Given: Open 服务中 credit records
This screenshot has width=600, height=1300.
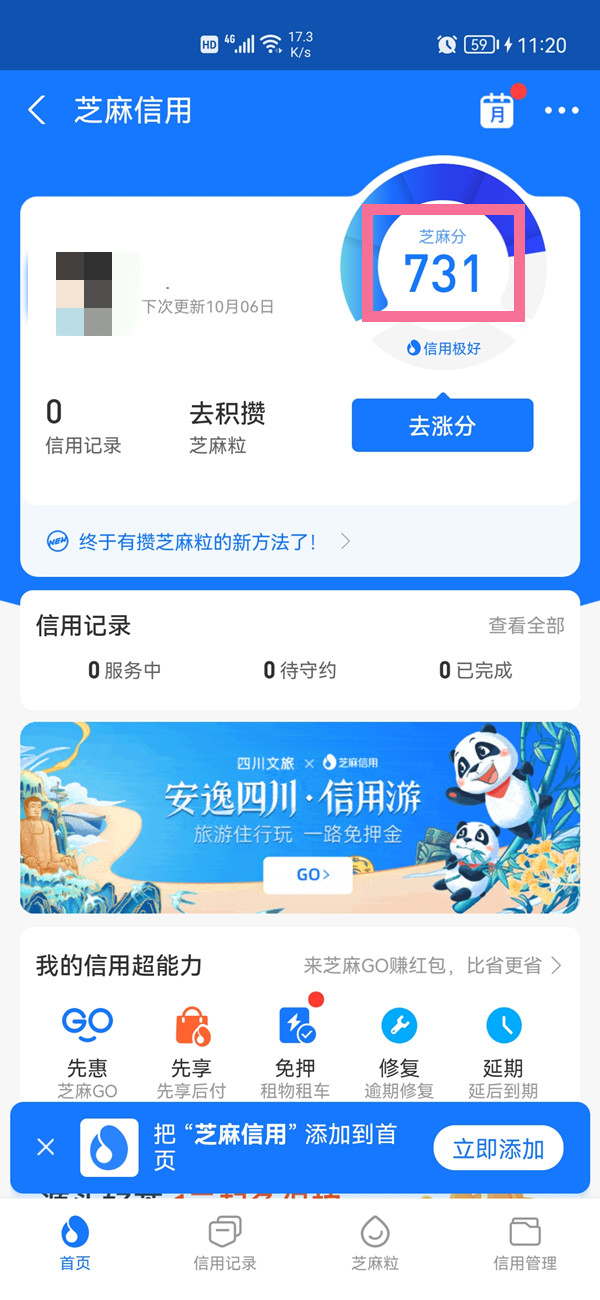Looking at the screenshot, I should click(x=124, y=670).
